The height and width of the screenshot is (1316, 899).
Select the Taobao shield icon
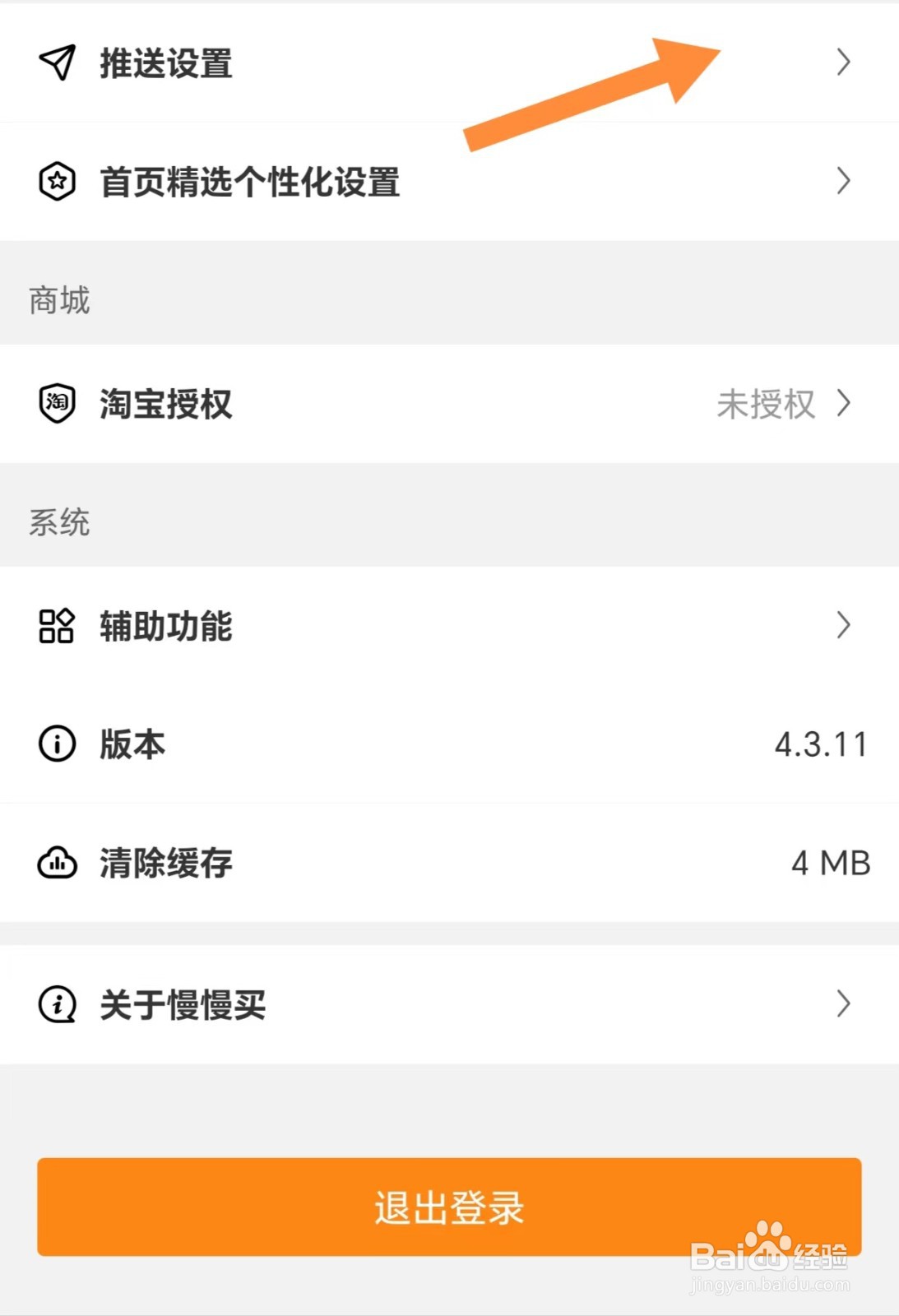56,403
